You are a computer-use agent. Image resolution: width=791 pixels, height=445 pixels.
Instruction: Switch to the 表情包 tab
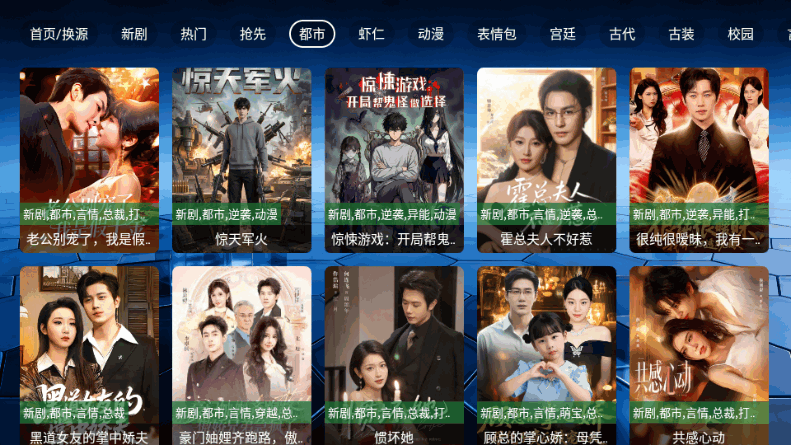click(x=497, y=34)
